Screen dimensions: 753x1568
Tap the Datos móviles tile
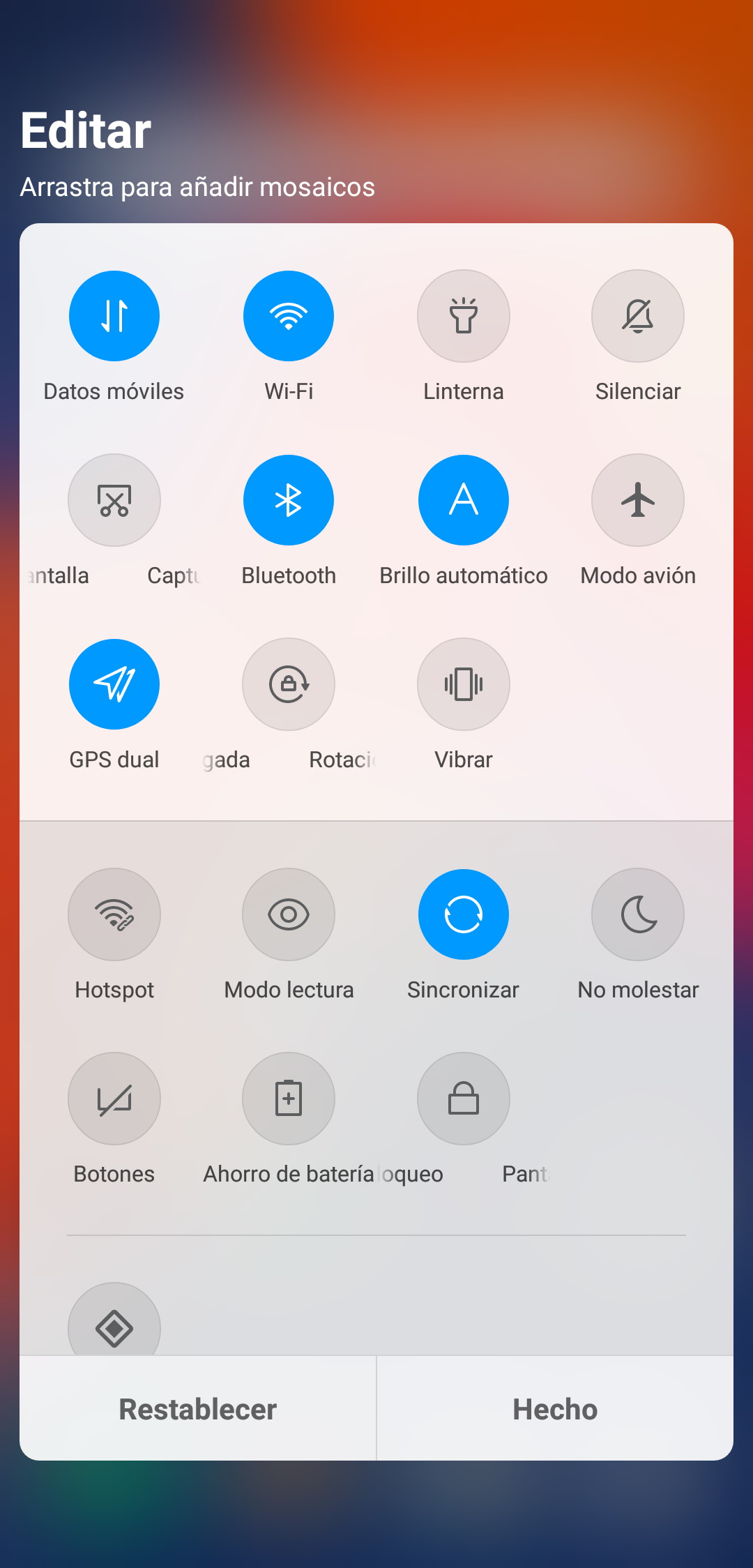pos(114,316)
